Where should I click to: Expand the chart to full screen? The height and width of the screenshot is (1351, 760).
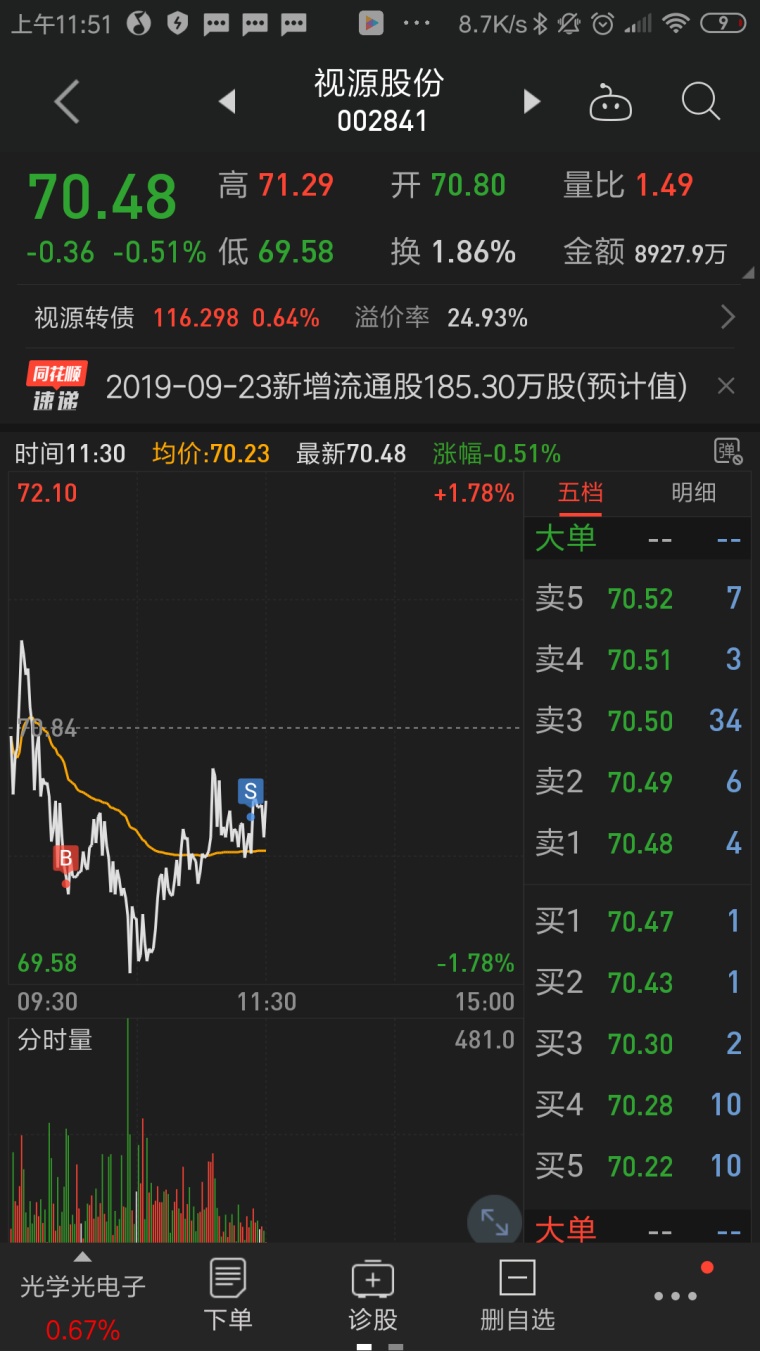point(494,1221)
